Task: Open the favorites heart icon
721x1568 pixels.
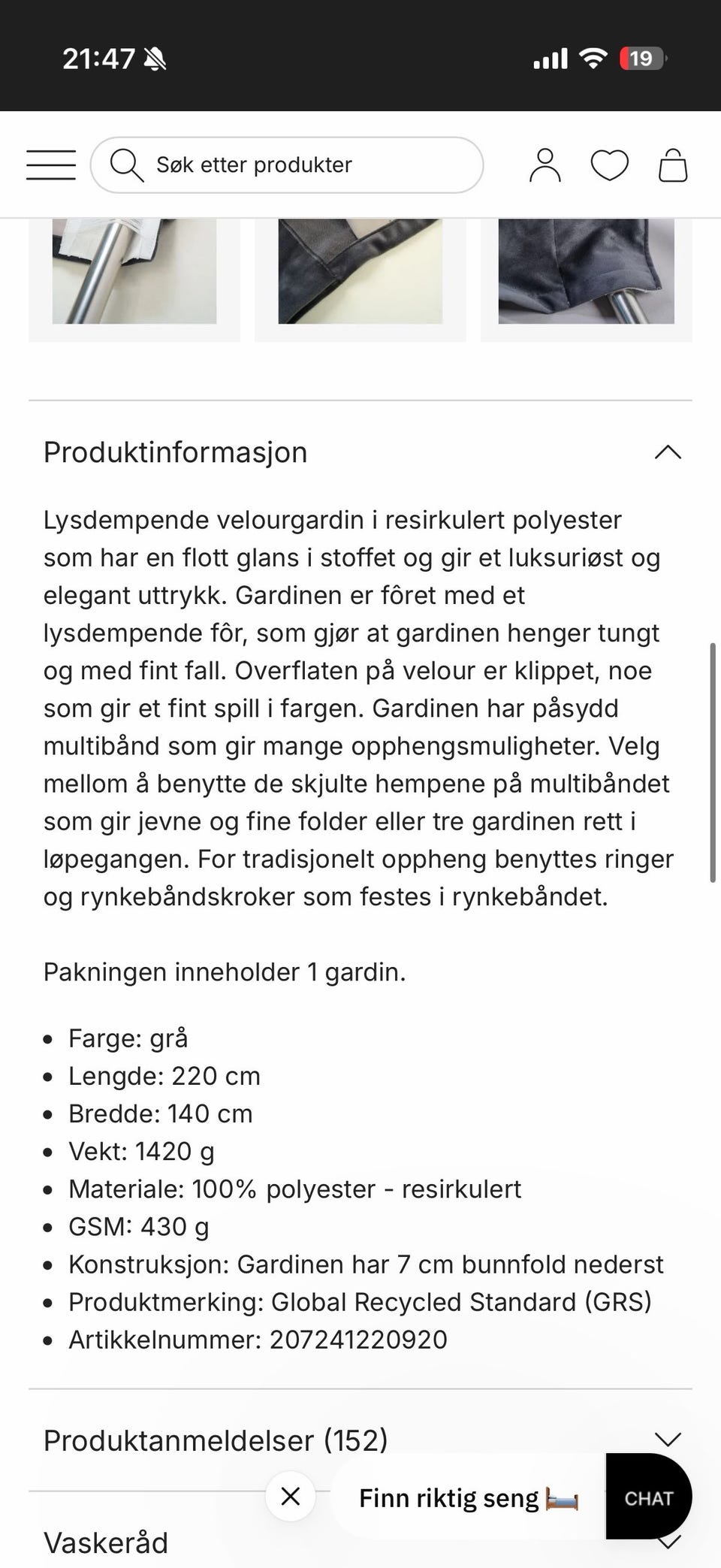Action: click(610, 165)
